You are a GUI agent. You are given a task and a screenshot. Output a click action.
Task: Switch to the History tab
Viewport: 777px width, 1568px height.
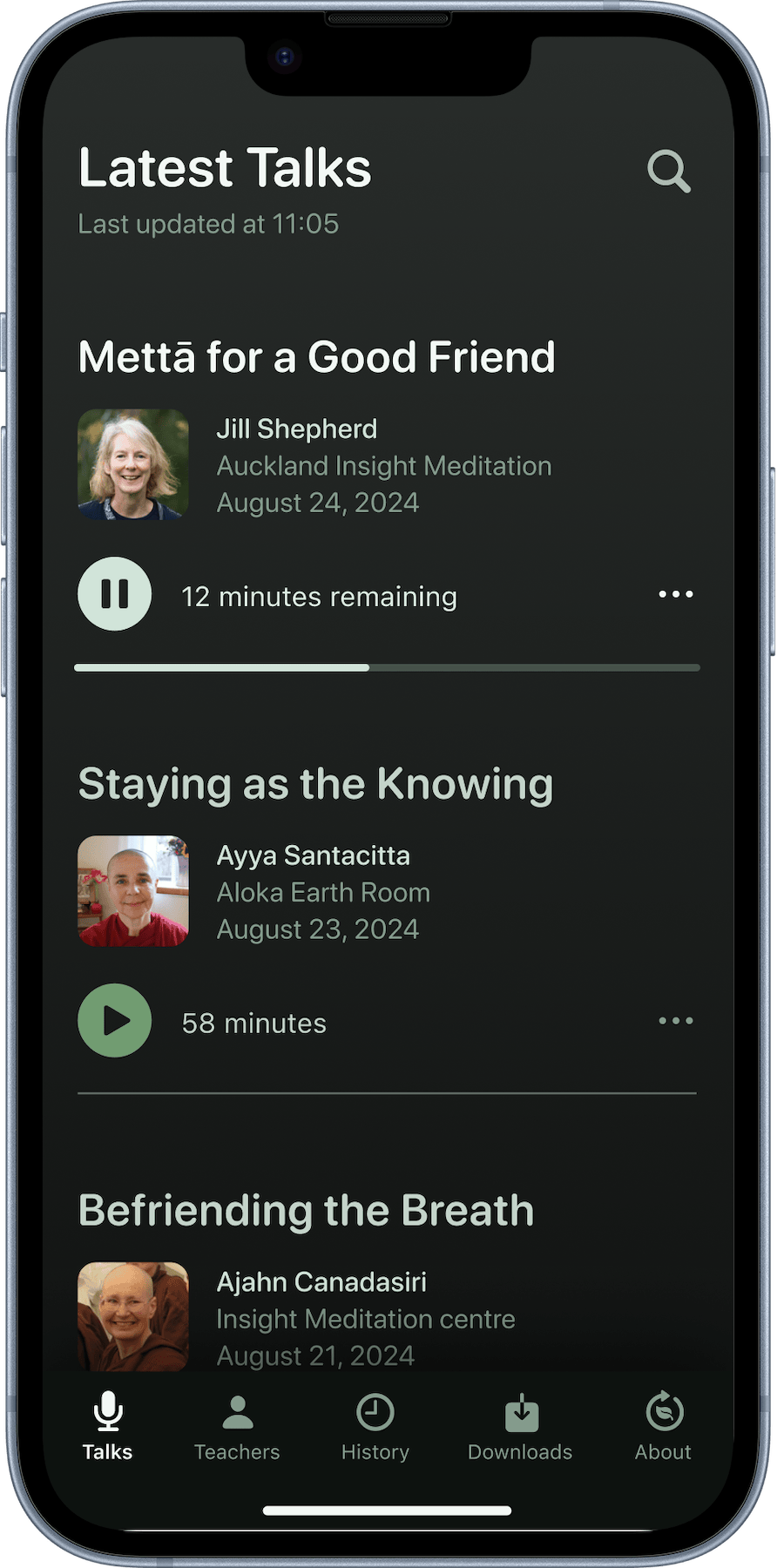click(x=375, y=1429)
